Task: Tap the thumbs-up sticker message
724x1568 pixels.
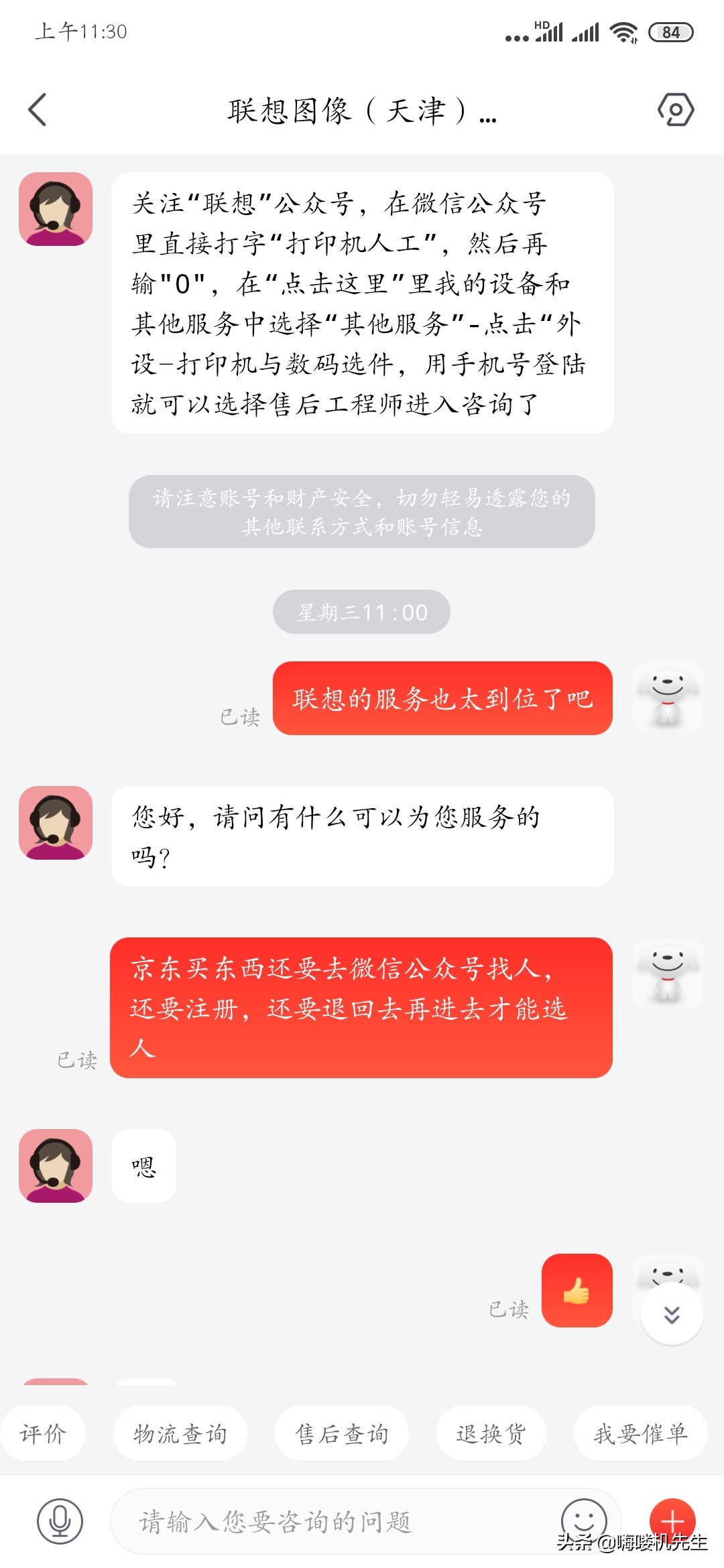Action: pos(577,1291)
